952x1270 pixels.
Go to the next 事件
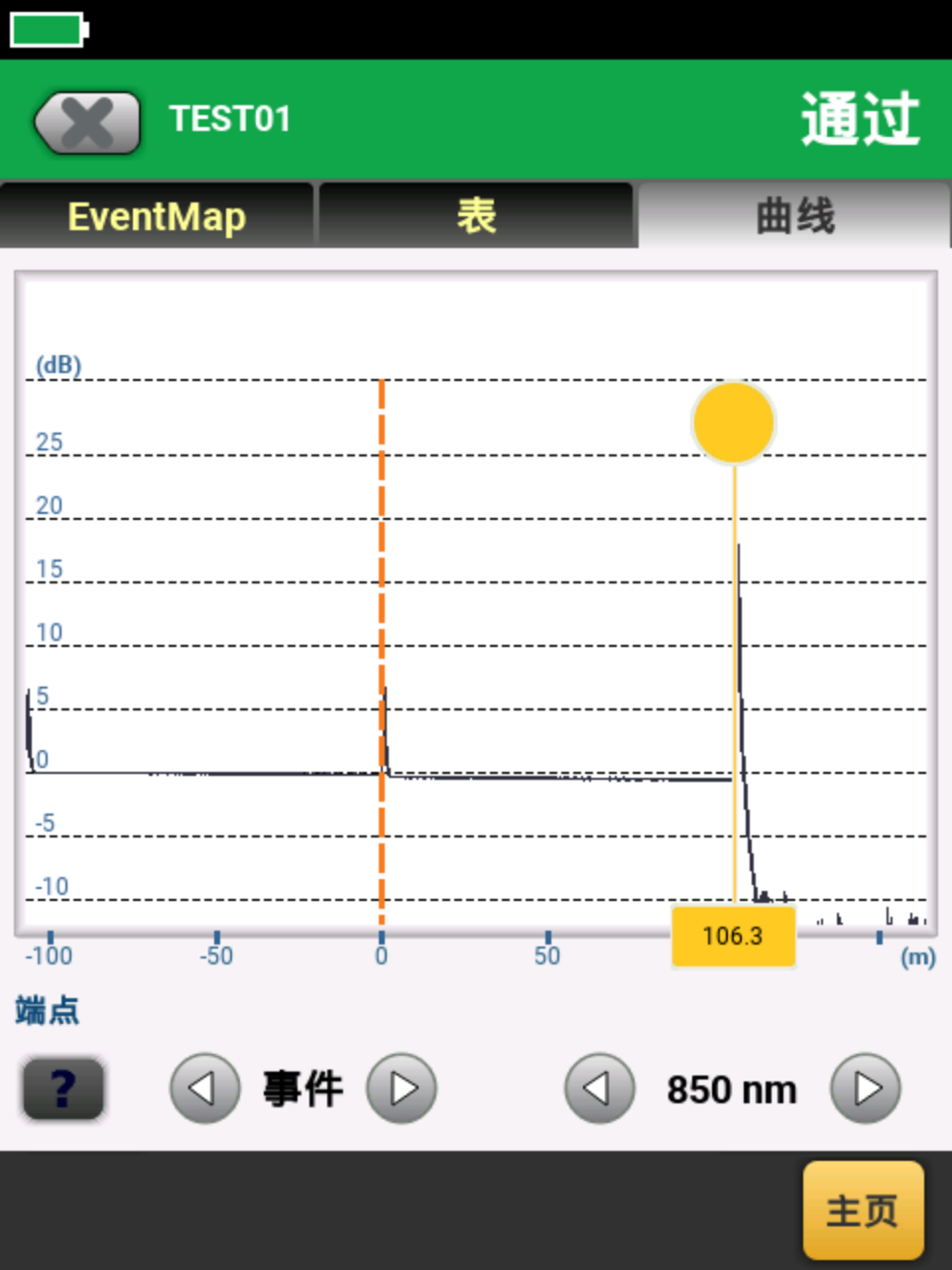pyautogui.click(x=402, y=1088)
